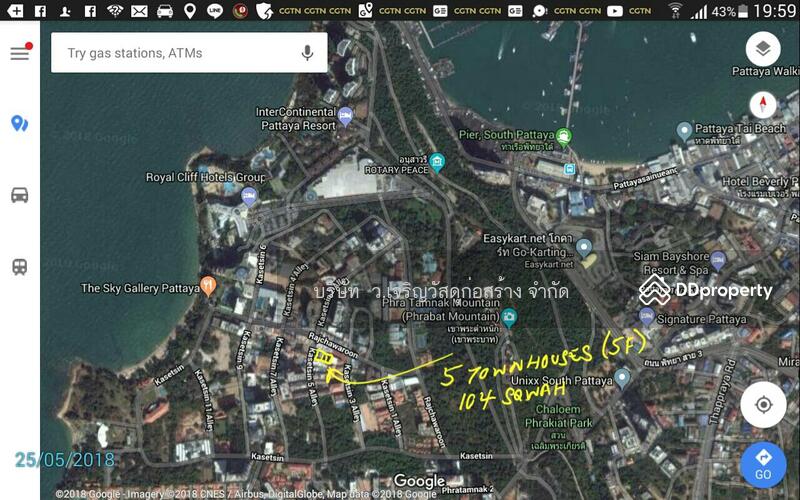Open Phra Tamnak Mountain marker
800x500 pixels.
[510, 318]
